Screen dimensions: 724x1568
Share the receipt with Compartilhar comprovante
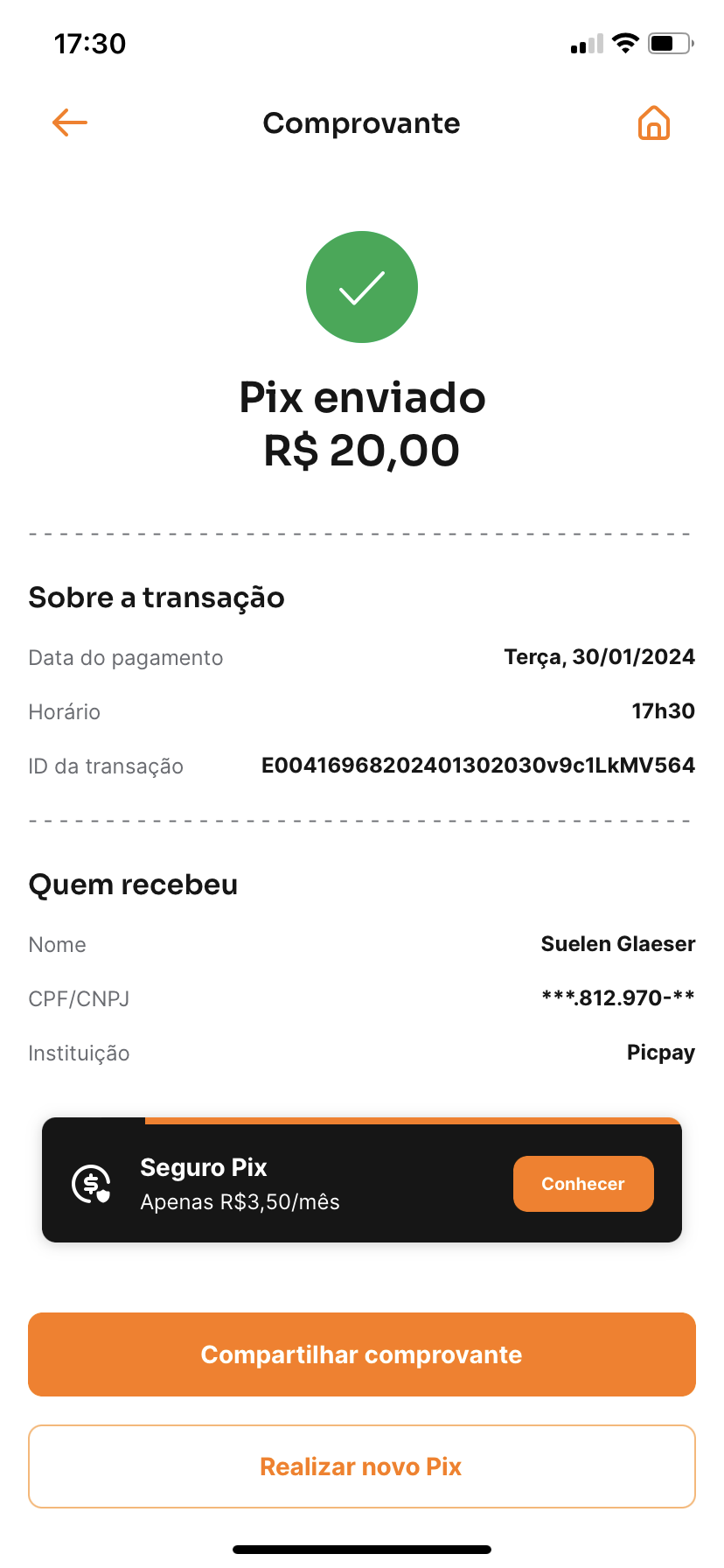pyautogui.click(x=362, y=1354)
